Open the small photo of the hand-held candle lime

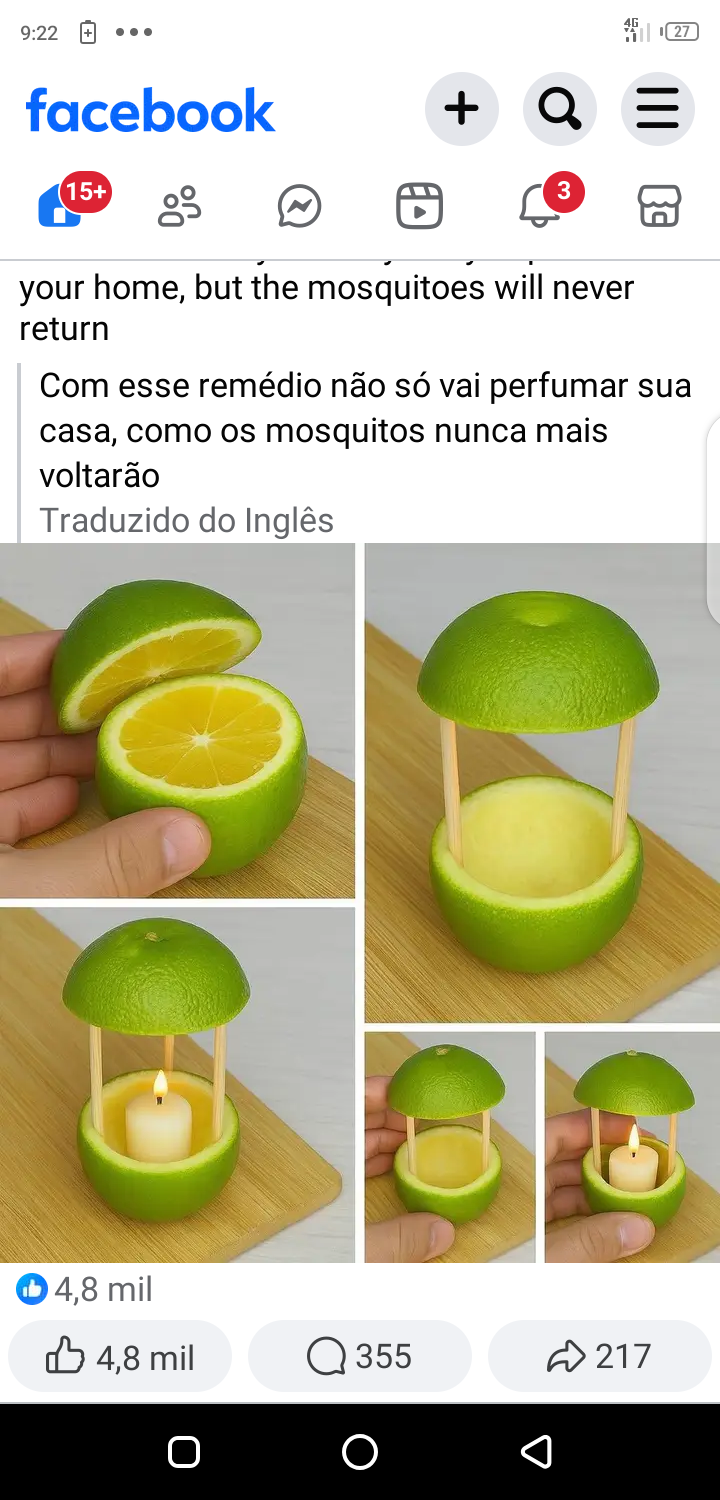point(631,1147)
